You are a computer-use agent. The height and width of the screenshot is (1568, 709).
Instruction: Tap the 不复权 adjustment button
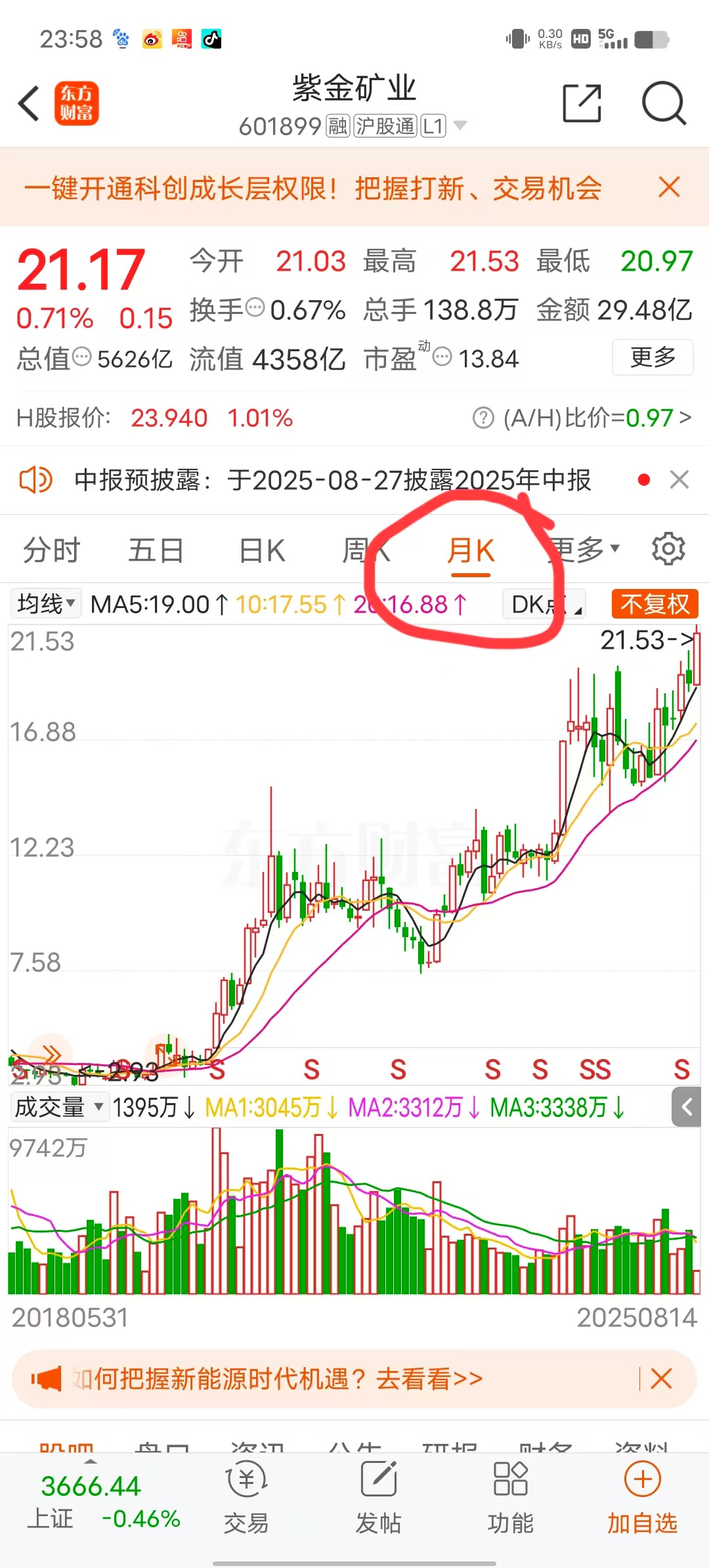click(655, 604)
